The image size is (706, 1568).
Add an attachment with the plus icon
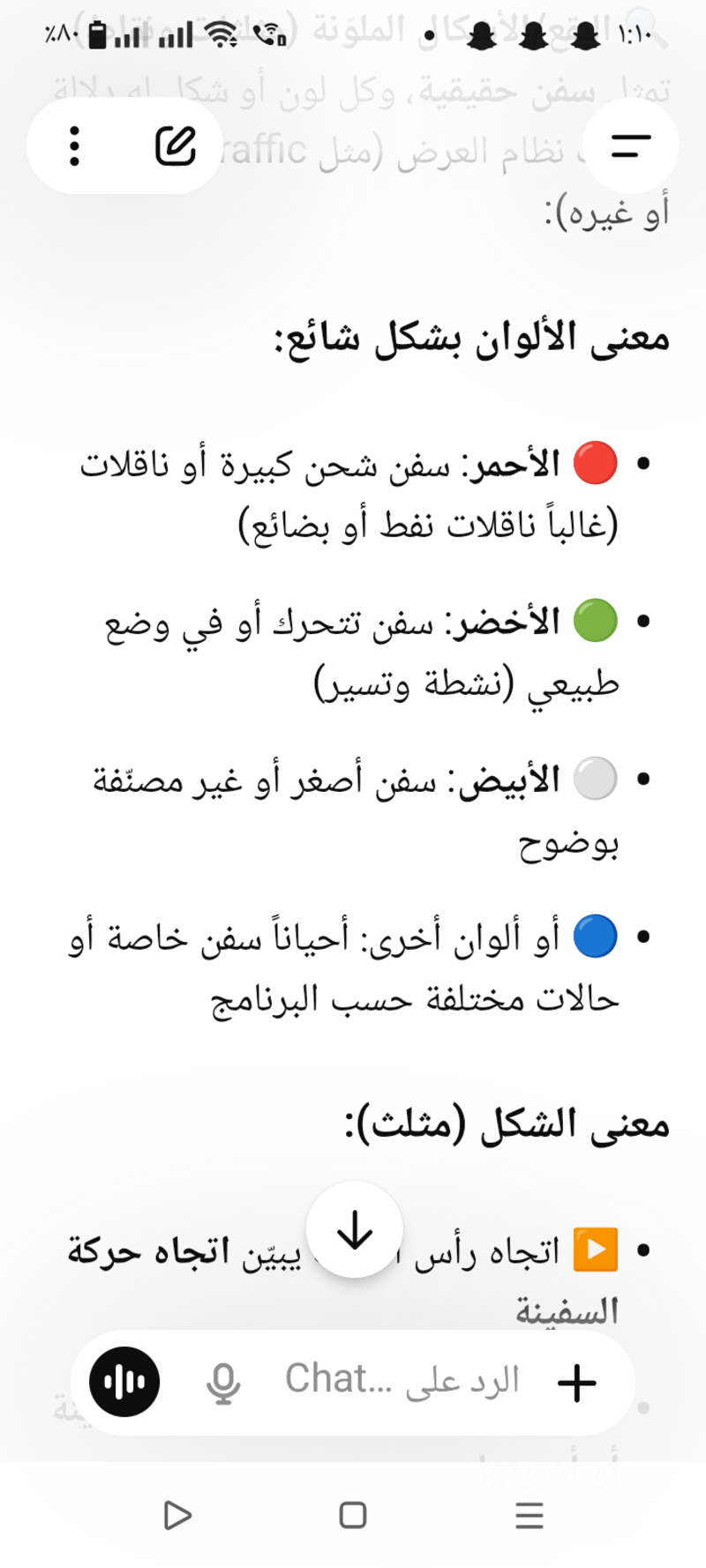click(x=577, y=1382)
